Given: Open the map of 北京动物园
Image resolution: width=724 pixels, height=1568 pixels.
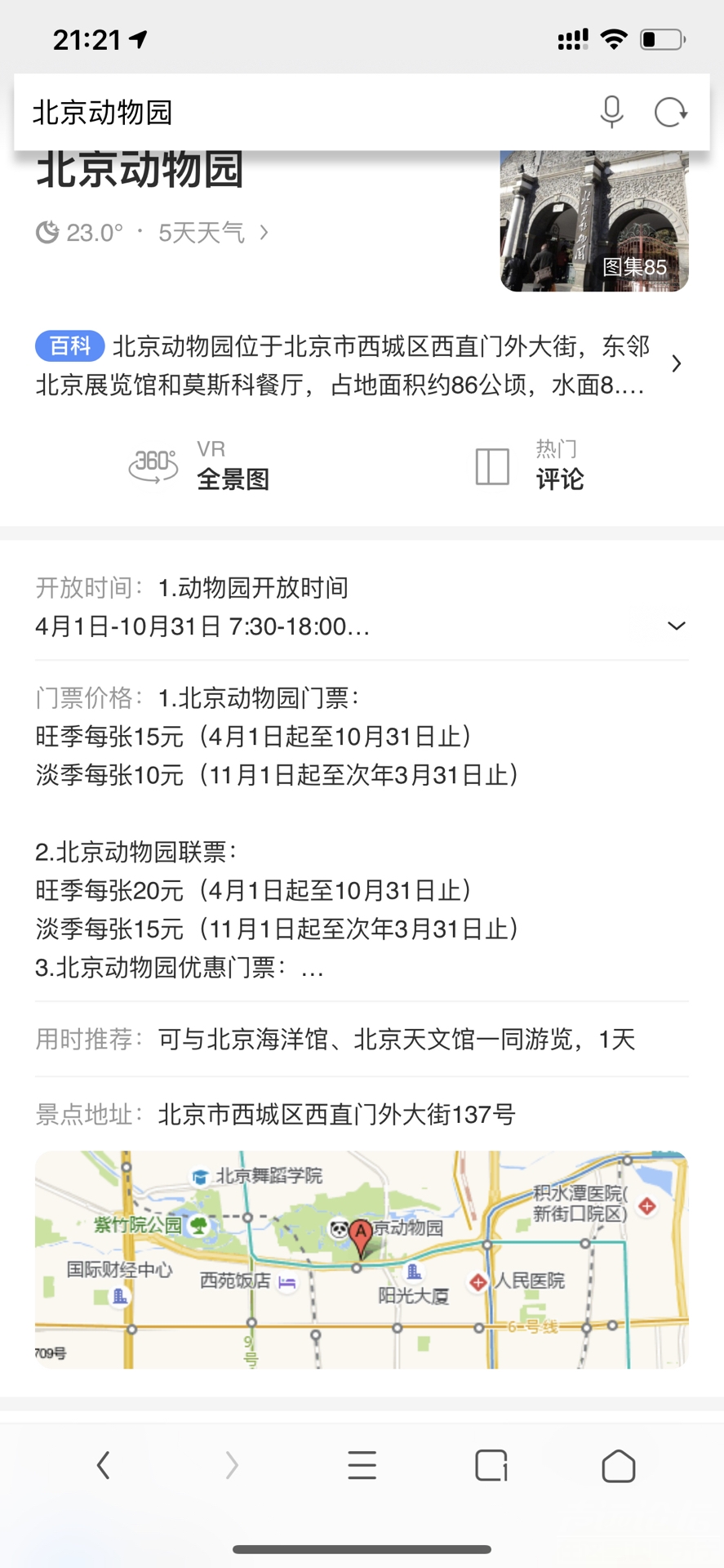Looking at the screenshot, I should [x=362, y=1258].
